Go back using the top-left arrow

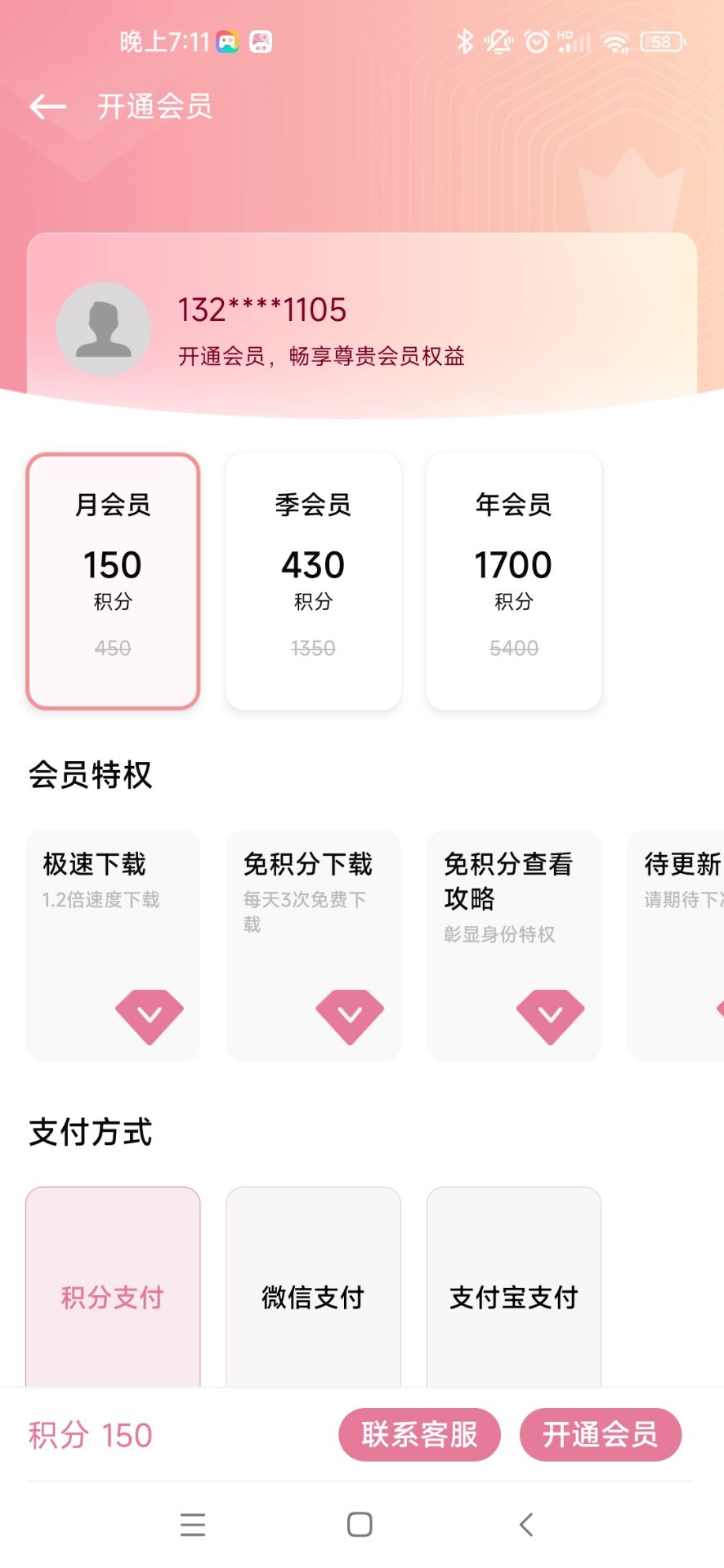click(47, 106)
